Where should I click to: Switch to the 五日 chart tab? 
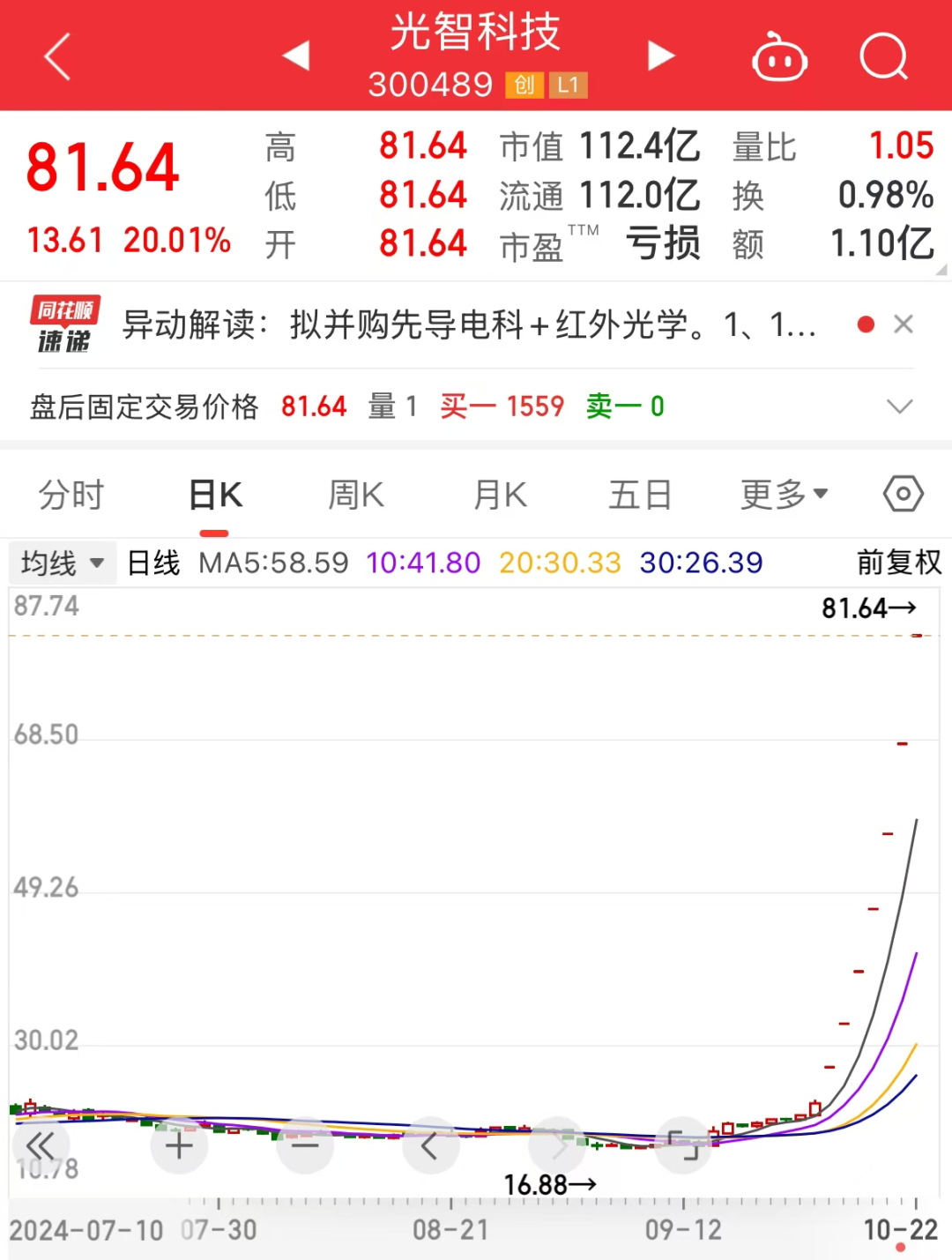tap(640, 495)
